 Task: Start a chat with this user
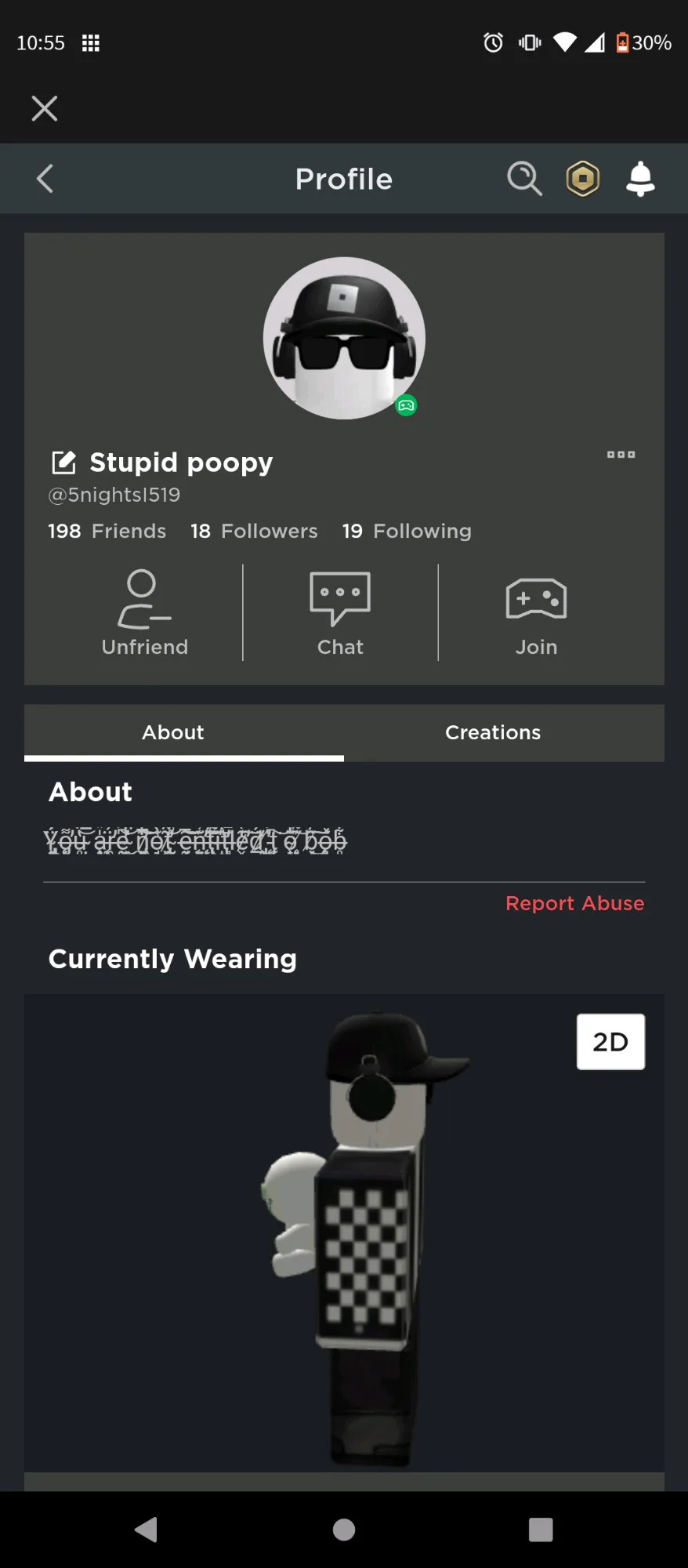coord(340,613)
